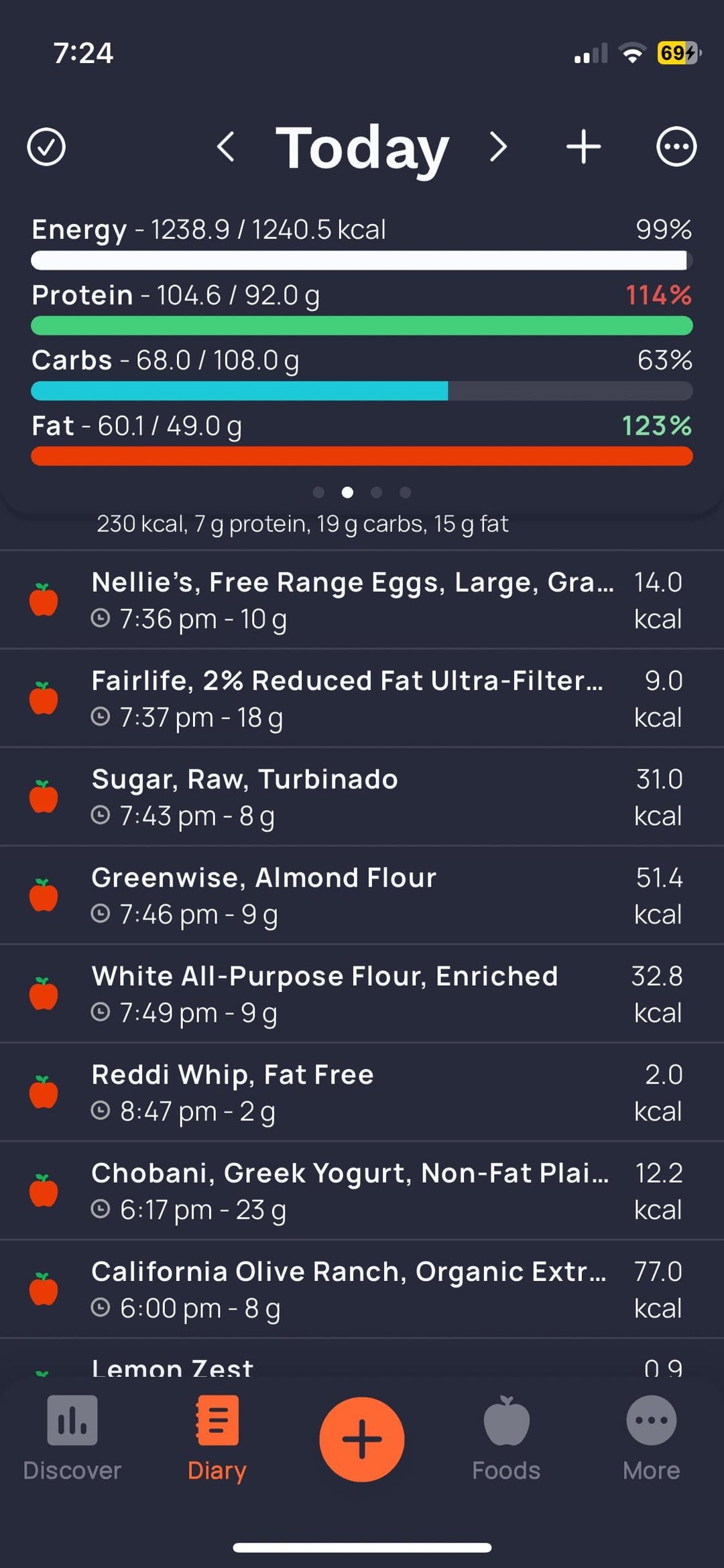Viewport: 724px width, 1568px height.
Task: Open the California Olive Ranch entry
Action: (x=362, y=1290)
